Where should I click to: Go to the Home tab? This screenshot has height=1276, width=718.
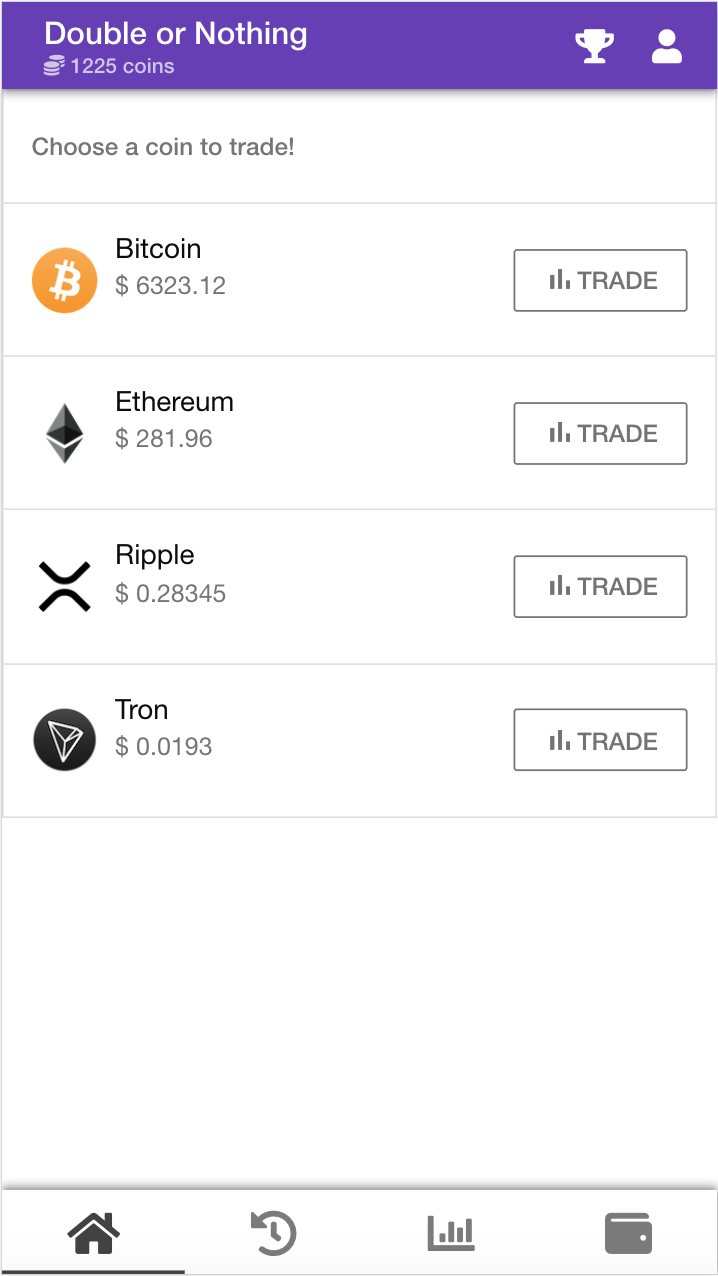93,1233
